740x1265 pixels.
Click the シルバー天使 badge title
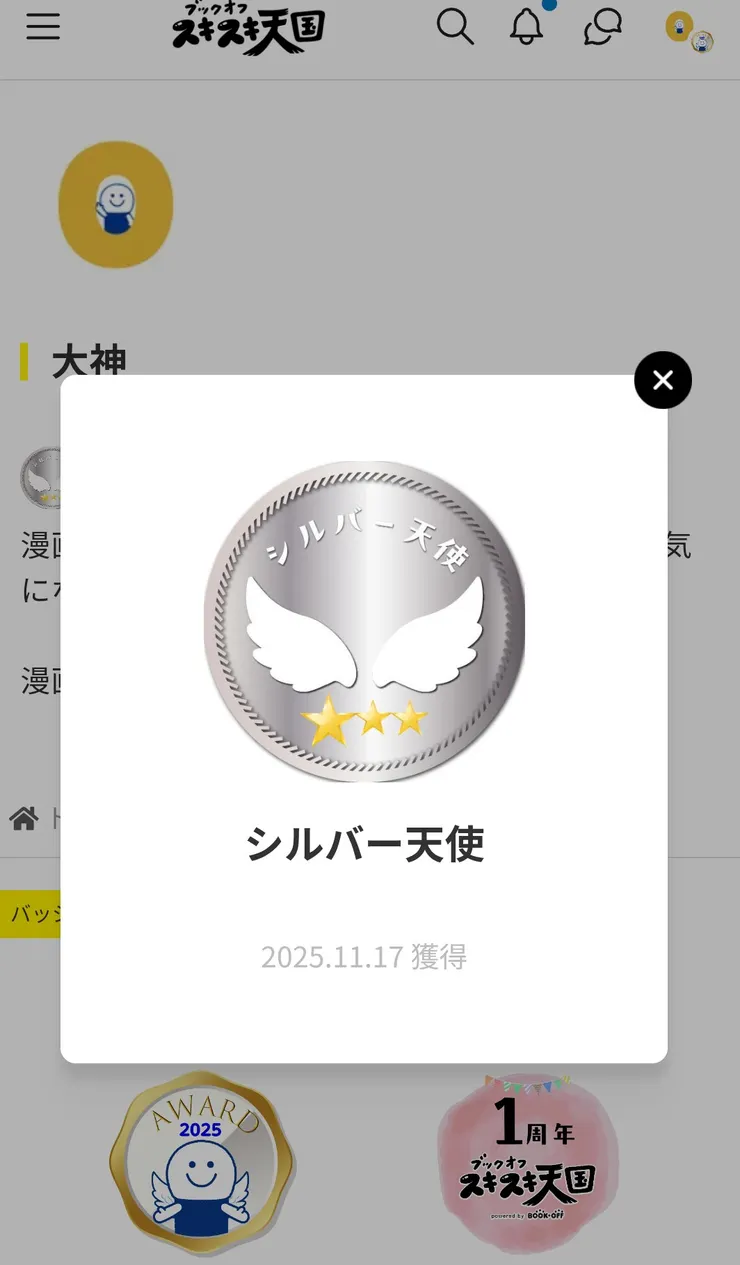click(x=364, y=843)
